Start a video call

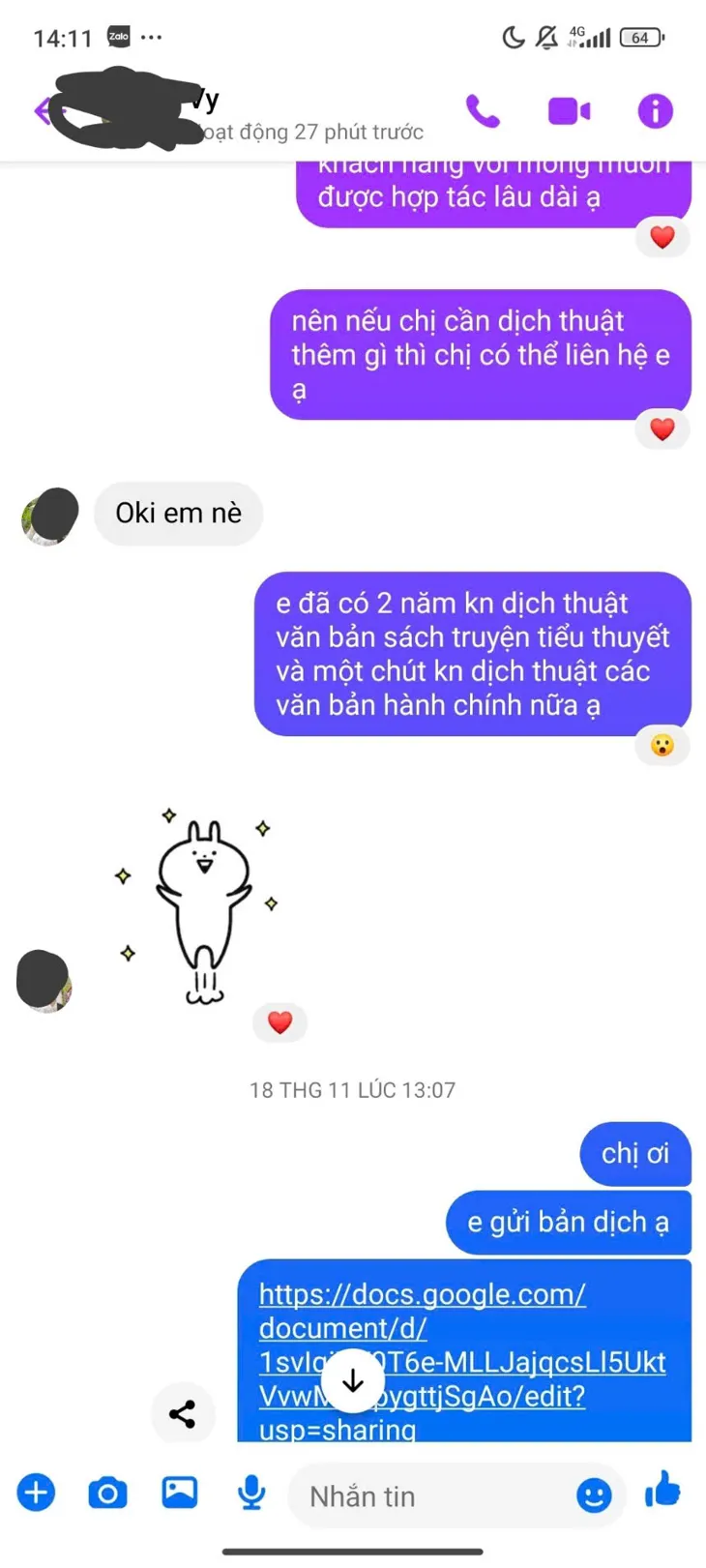(x=569, y=111)
